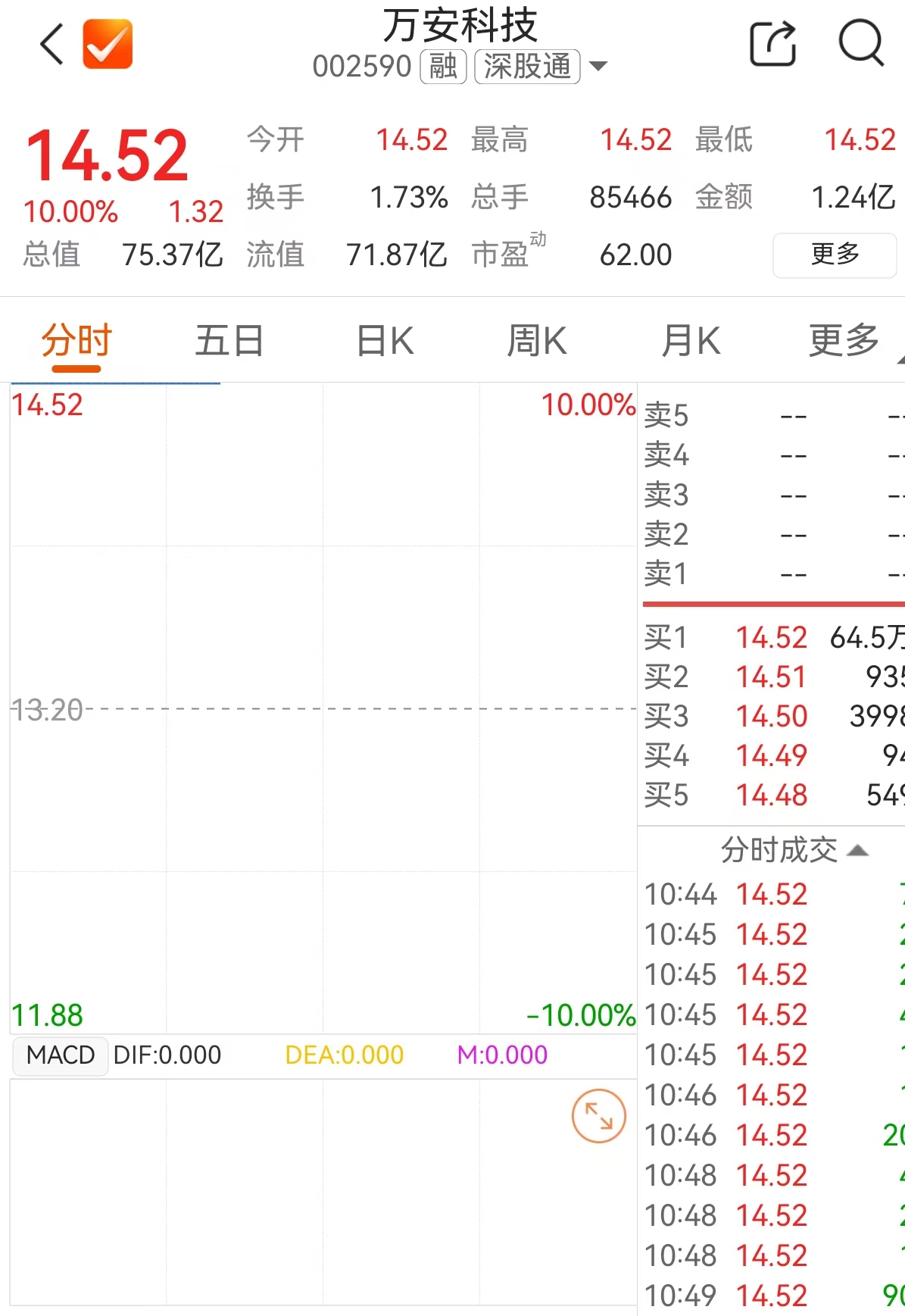Switch to the 五日 chart tab
This screenshot has height=1316, width=905.
(229, 340)
